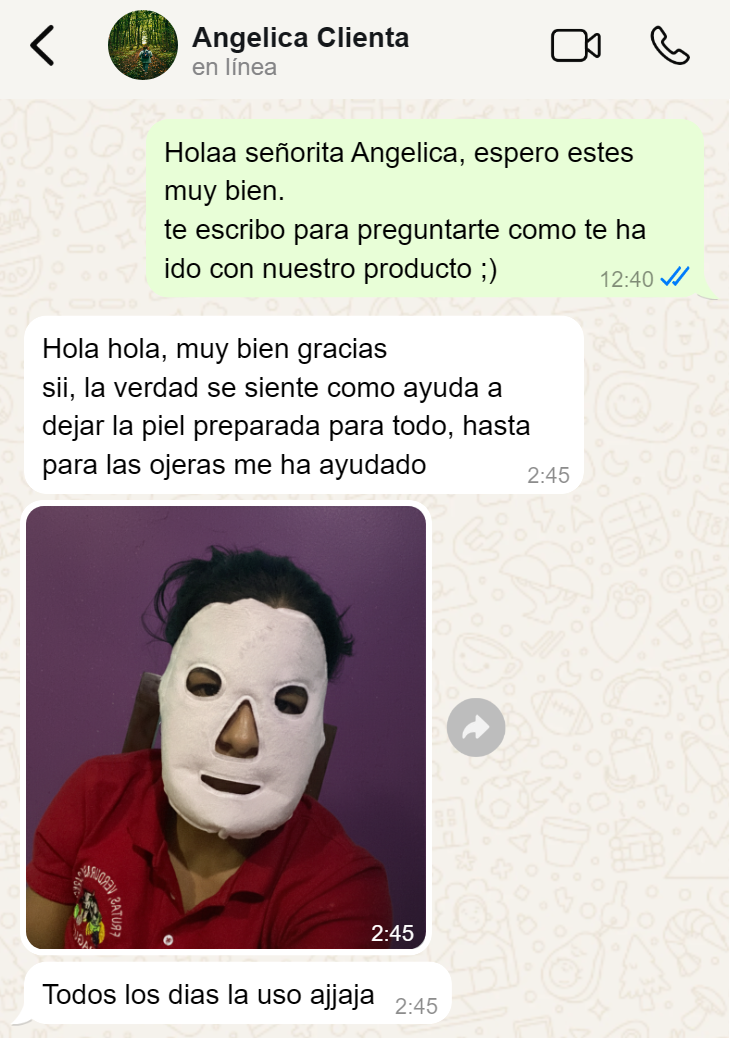Forward the photo with the arrow icon
The width and height of the screenshot is (730, 1038).
pyautogui.click(x=476, y=727)
